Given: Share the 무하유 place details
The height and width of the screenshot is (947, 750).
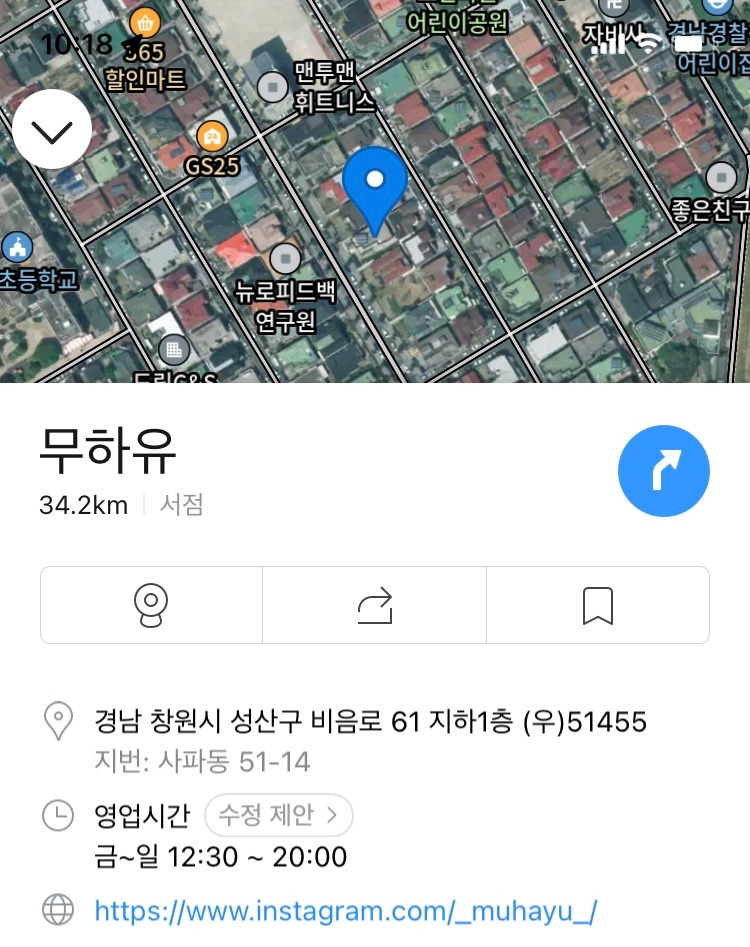Looking at the screenshot, I should tap(374, 605).
